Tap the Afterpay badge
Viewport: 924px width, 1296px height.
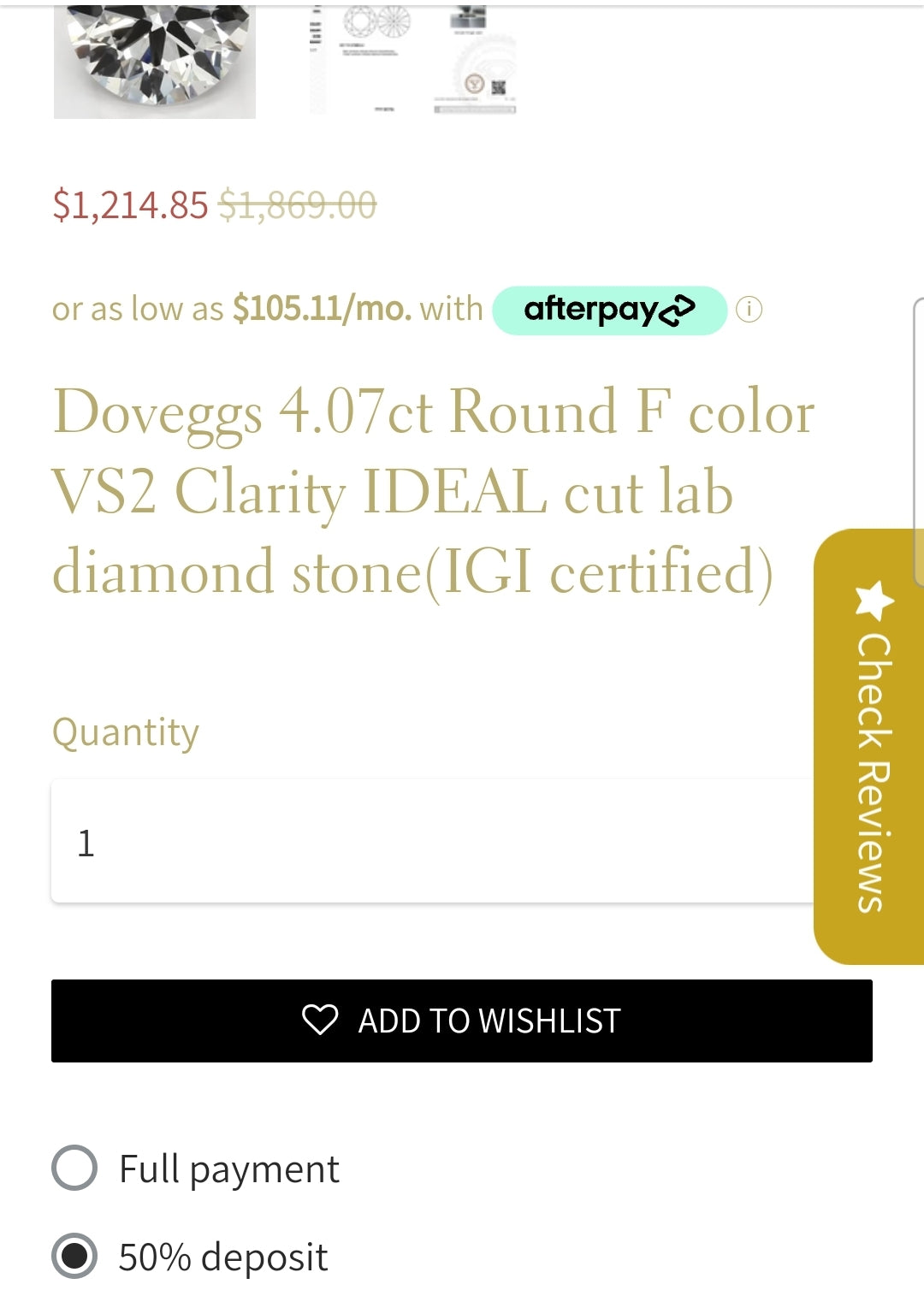[x=608, y=310]
